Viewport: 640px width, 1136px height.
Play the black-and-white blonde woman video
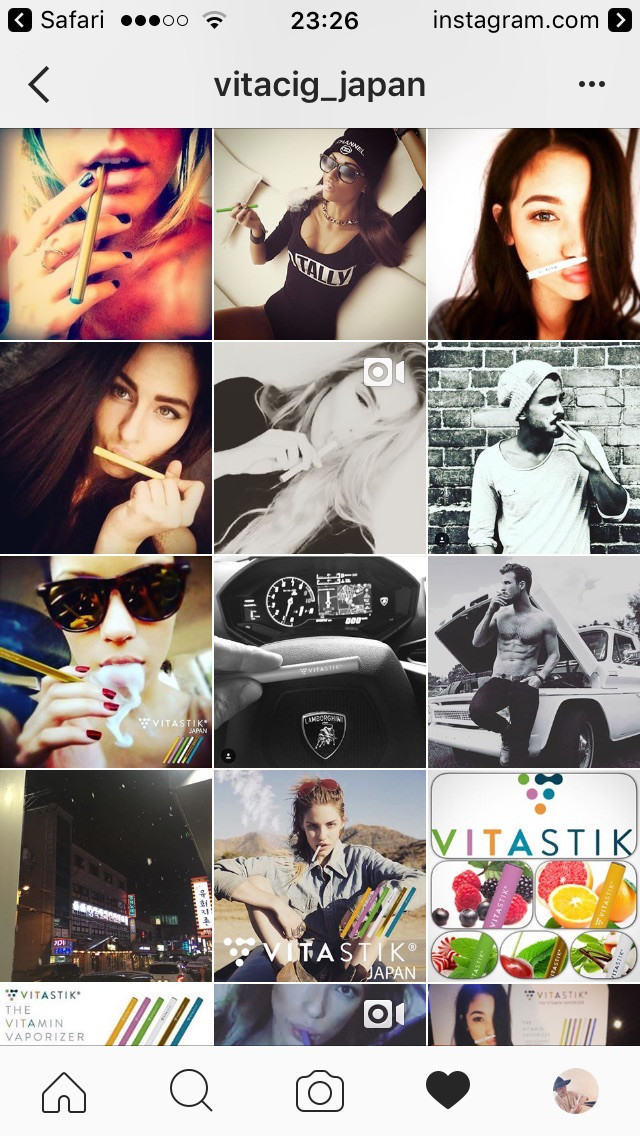point(320,448)
